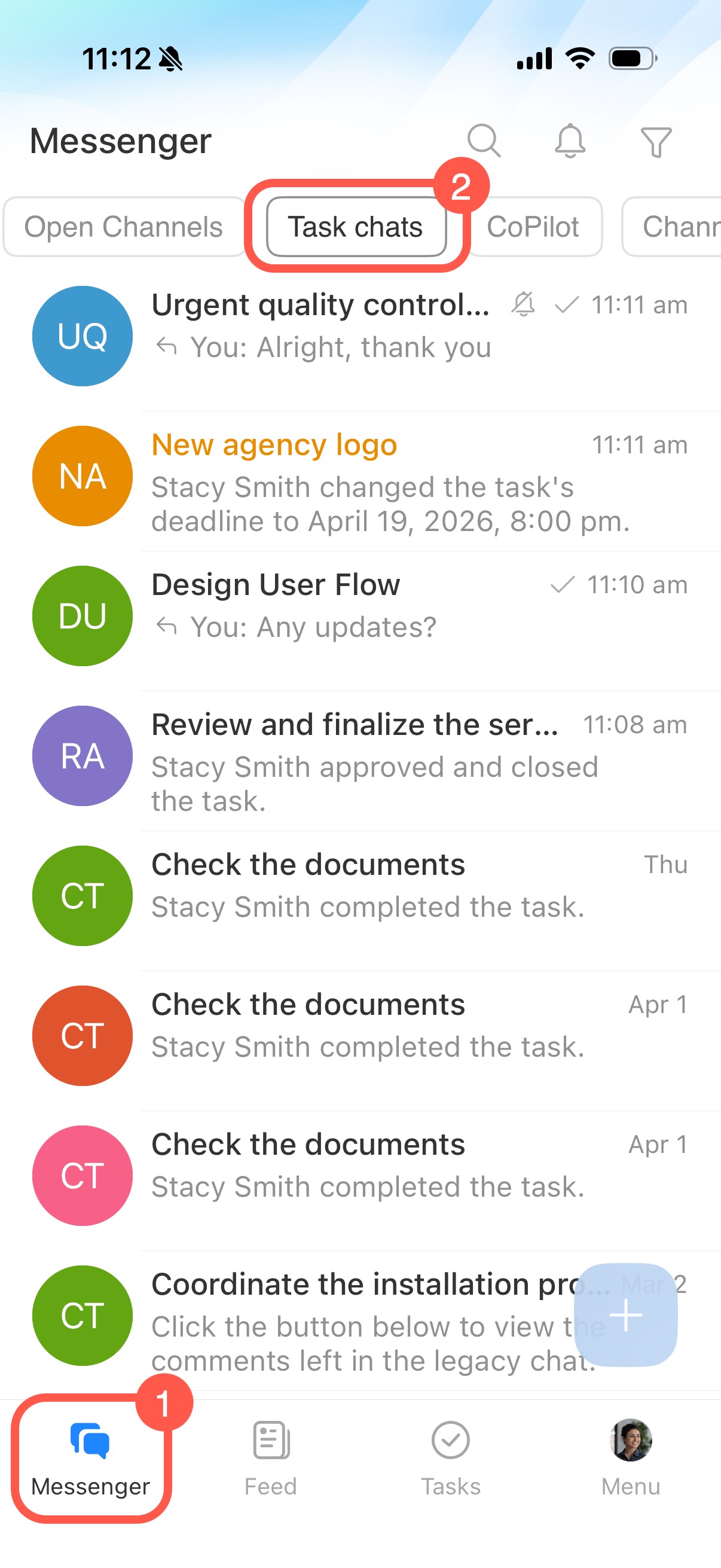Open the notifications bell

570,141
